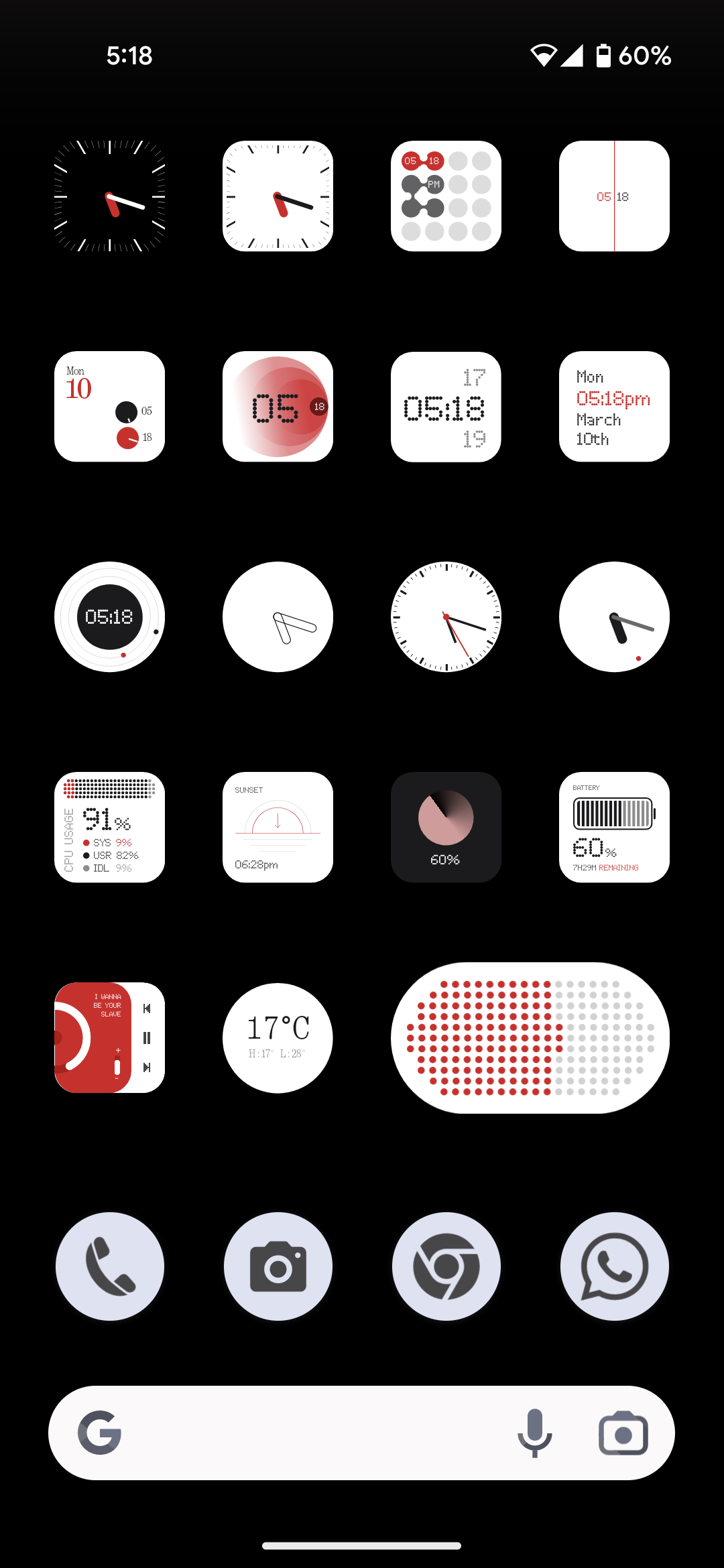Open the Battery 60% remaining widget
The height and width of the screenshot is (1568, 724).
614,827
